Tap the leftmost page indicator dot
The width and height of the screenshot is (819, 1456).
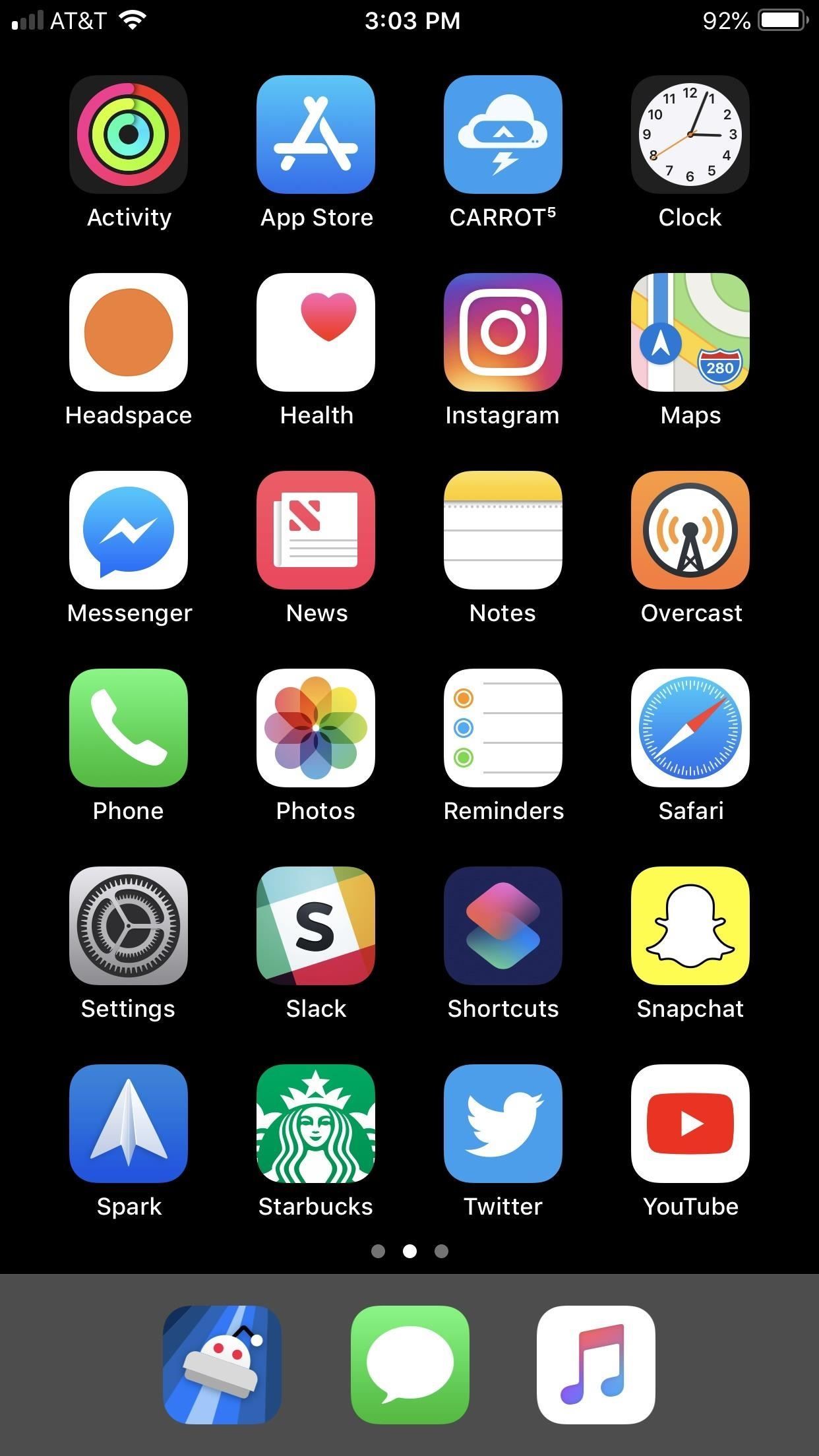coord(379,1252)
